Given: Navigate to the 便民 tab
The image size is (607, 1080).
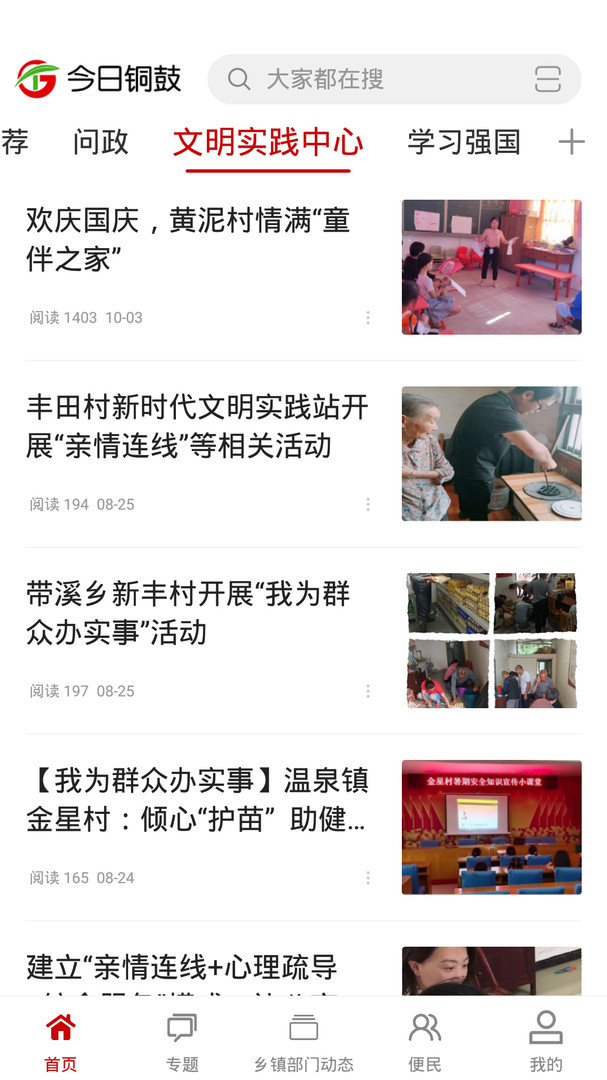Looking at the screenshot, I should pos(425,1041).
